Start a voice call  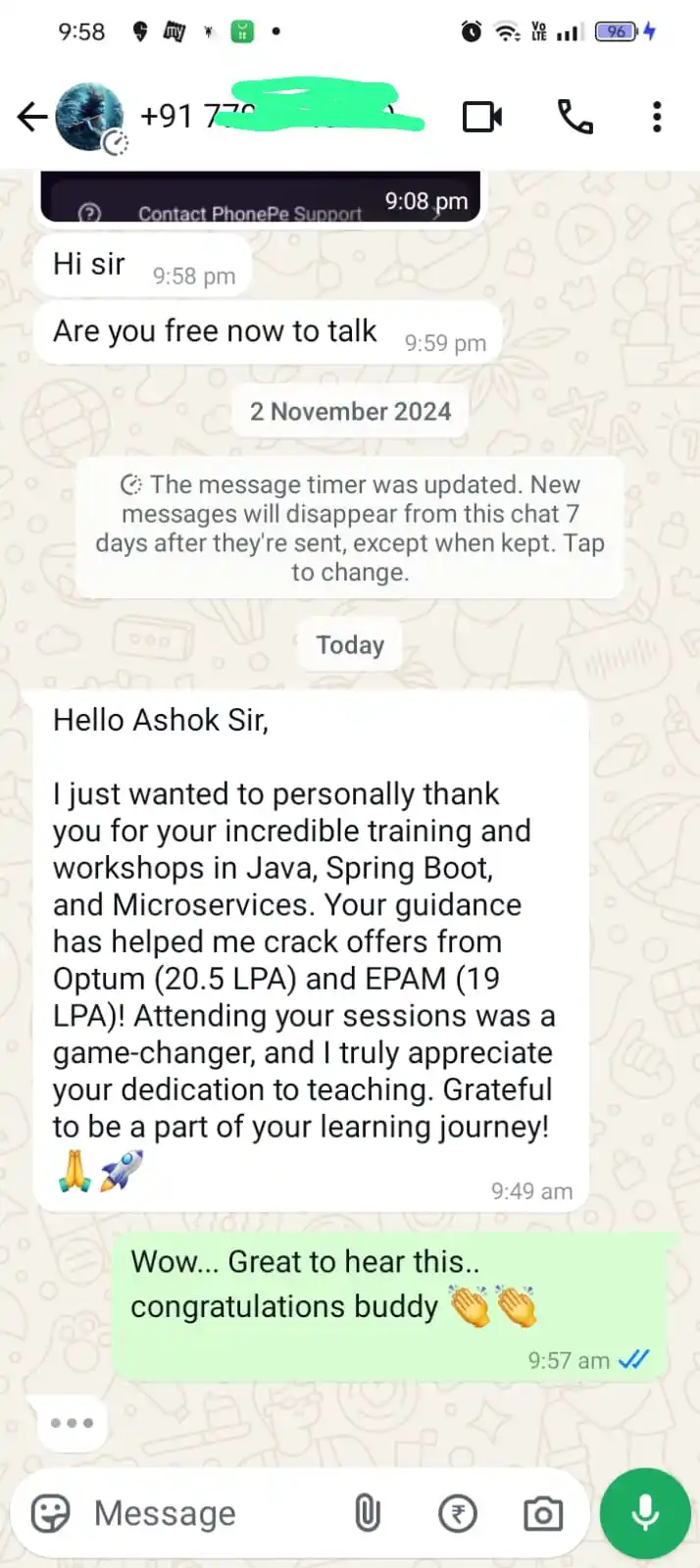tap(575, 118)
